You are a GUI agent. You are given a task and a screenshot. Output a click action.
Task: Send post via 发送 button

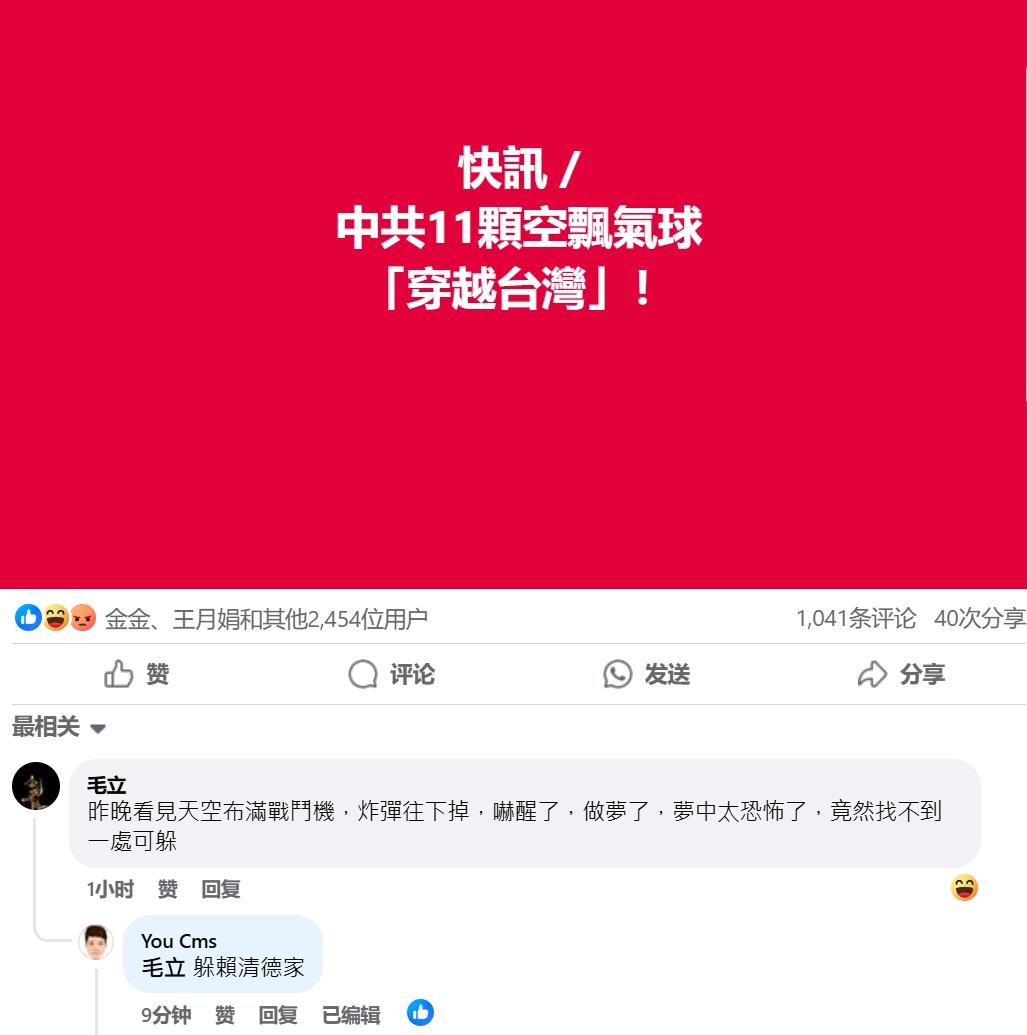646,675
